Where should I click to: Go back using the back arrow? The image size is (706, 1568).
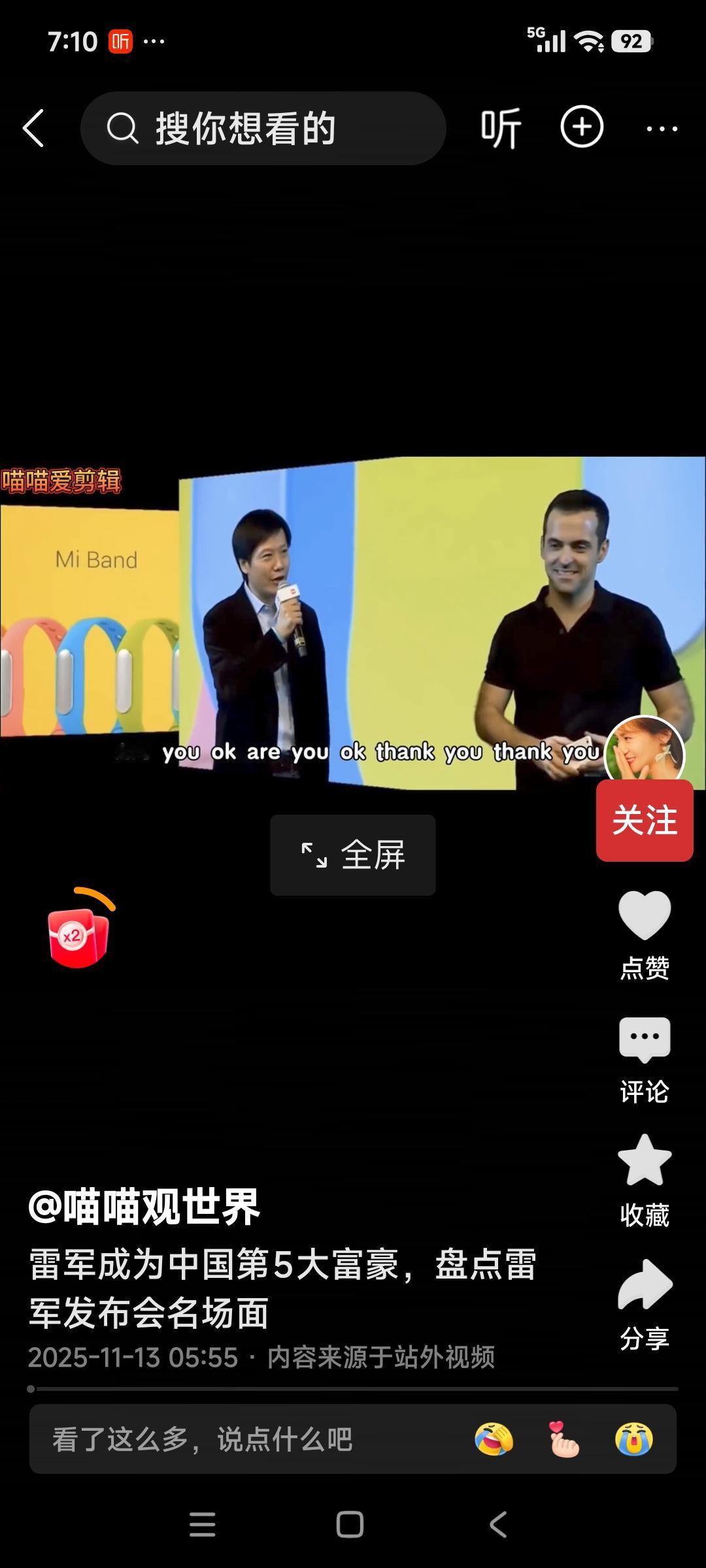(34, 128)
